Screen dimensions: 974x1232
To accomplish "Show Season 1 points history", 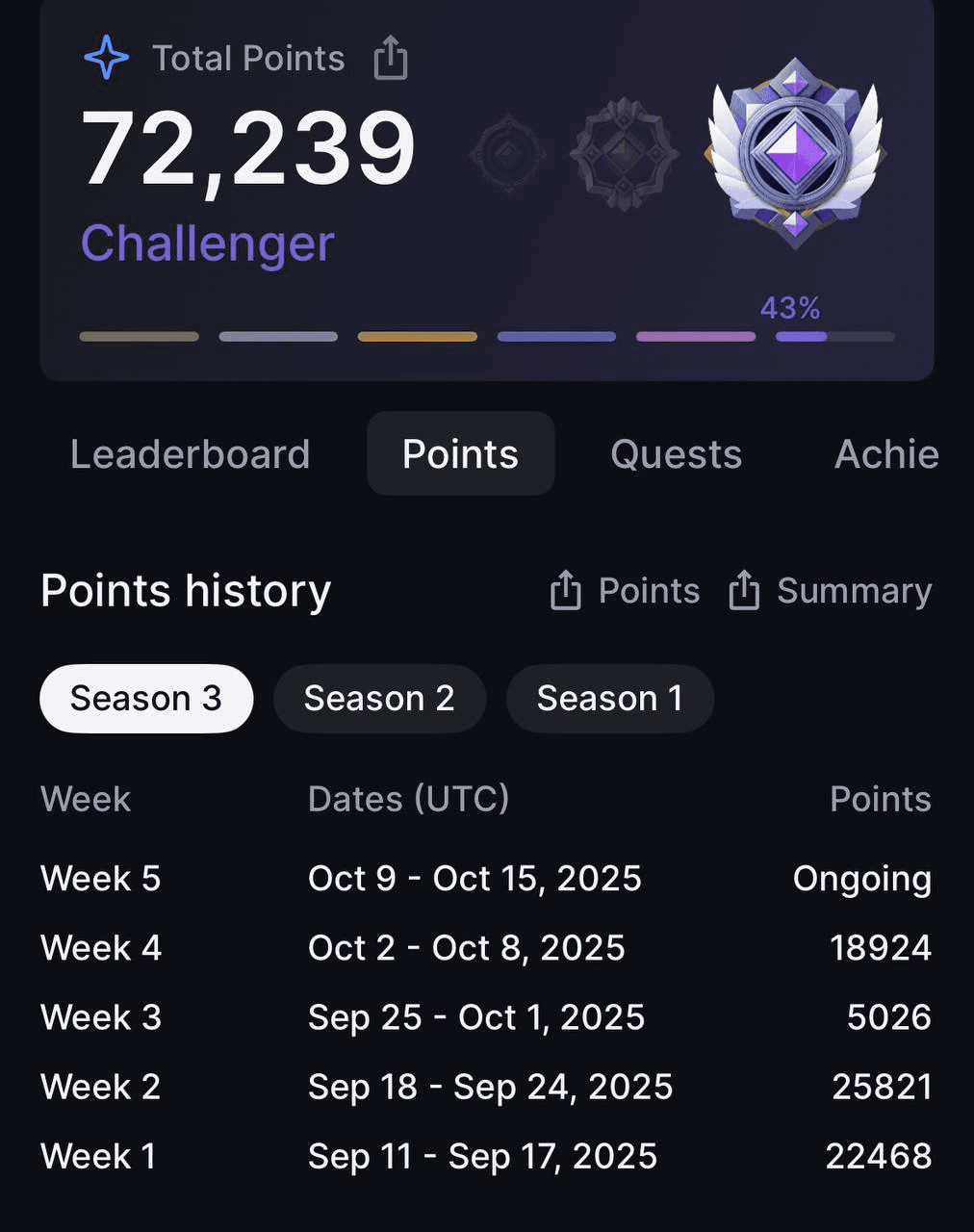I will tap(609, 698).
